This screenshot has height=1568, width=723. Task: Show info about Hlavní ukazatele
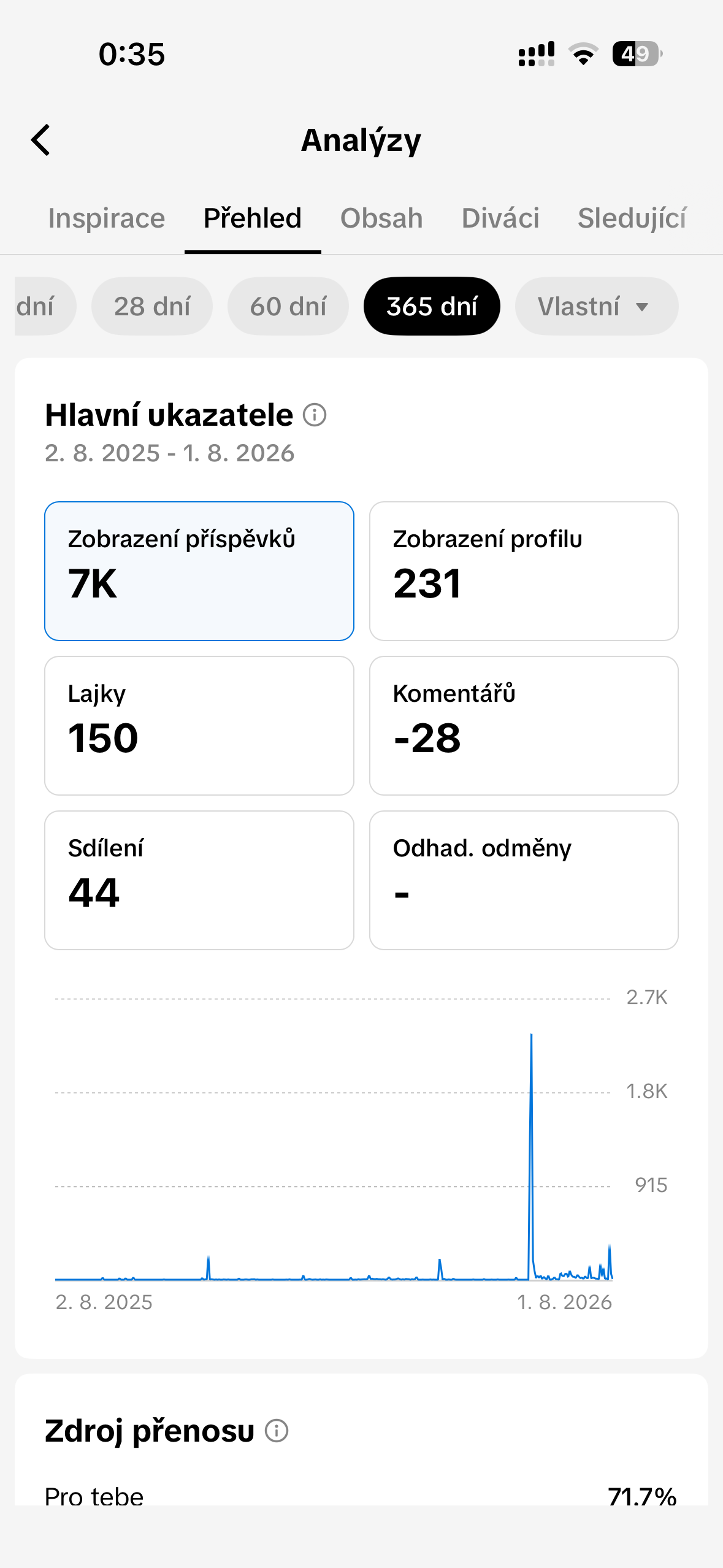coord(315,415)
